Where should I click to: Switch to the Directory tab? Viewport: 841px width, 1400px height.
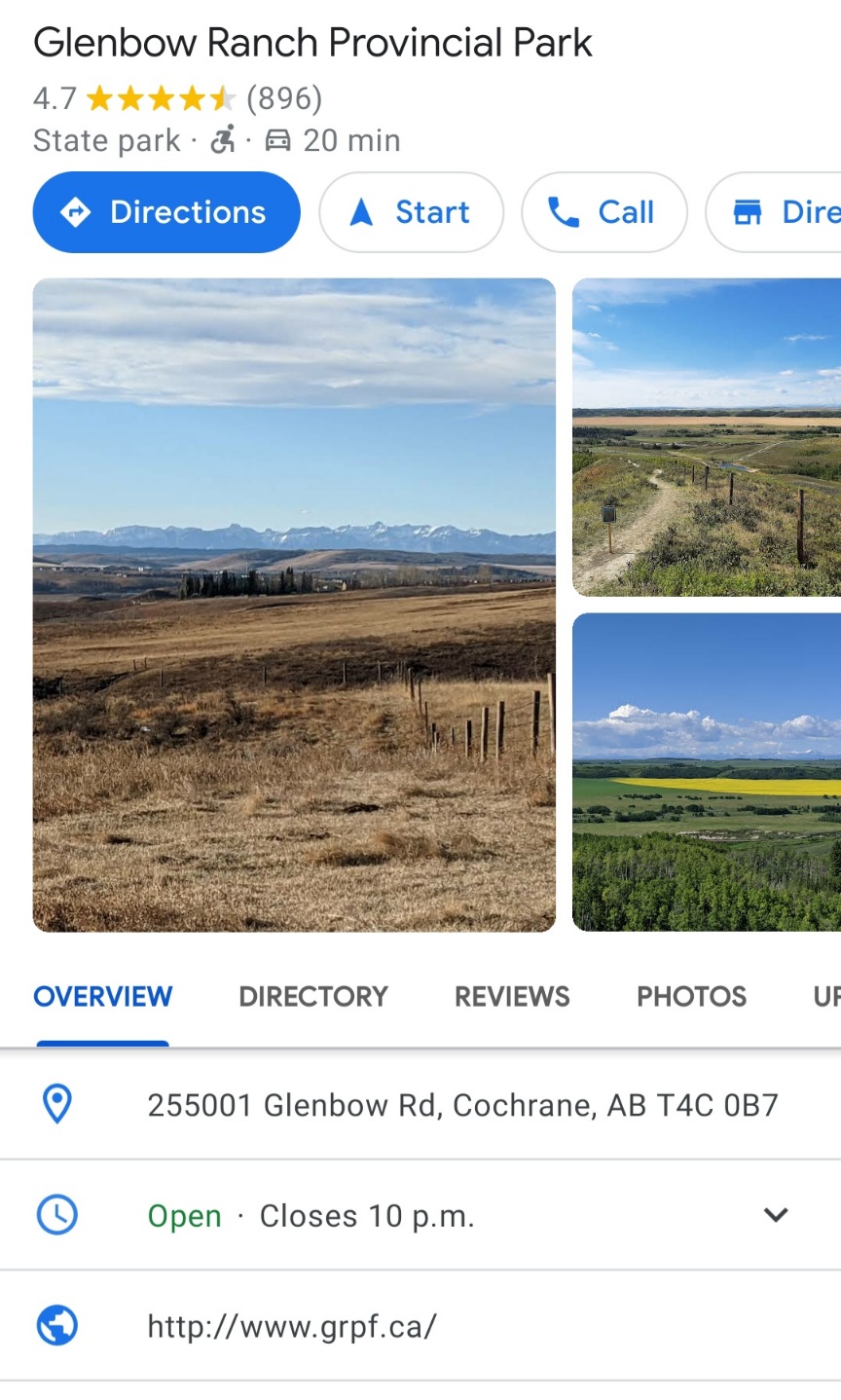click(313, 996)
